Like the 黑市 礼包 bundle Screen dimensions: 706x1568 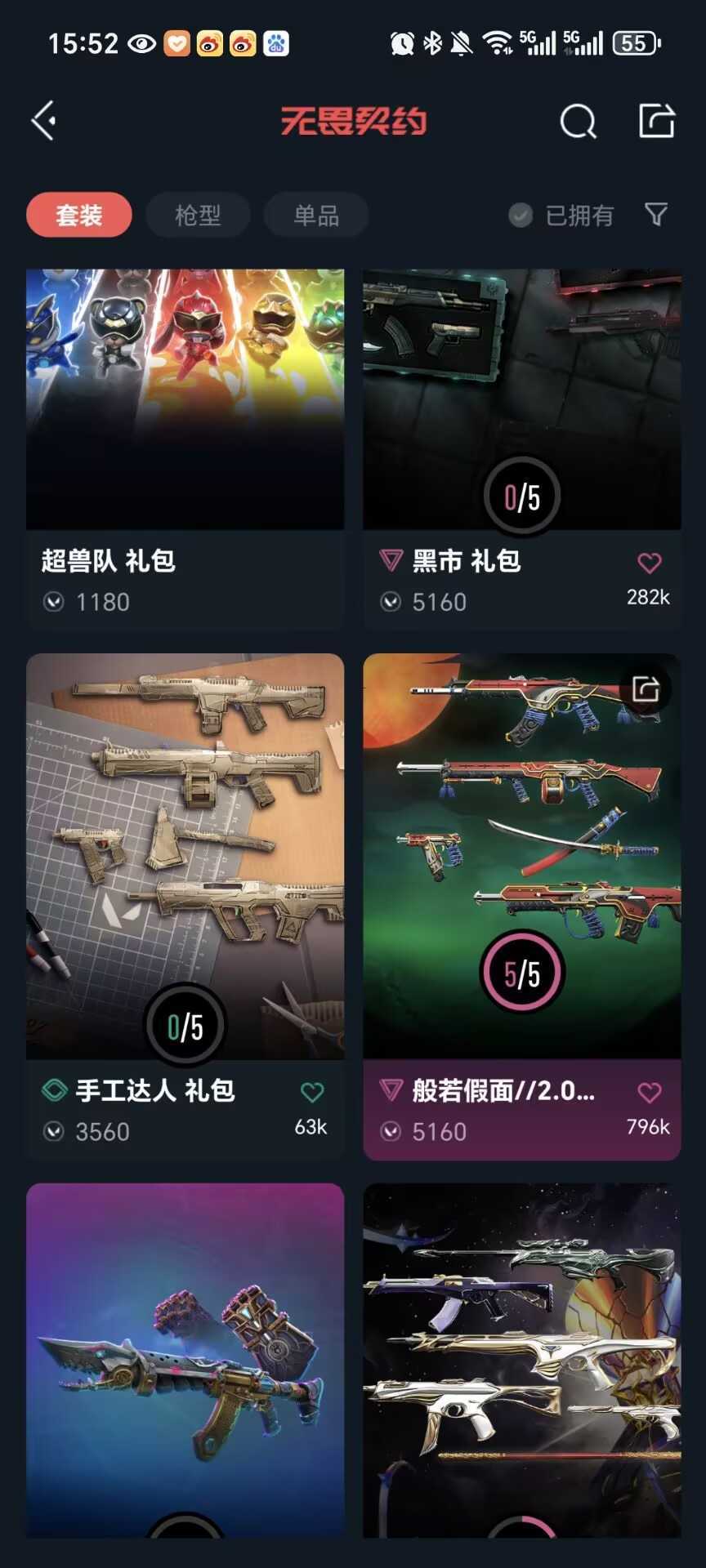(x=649, y=563)
